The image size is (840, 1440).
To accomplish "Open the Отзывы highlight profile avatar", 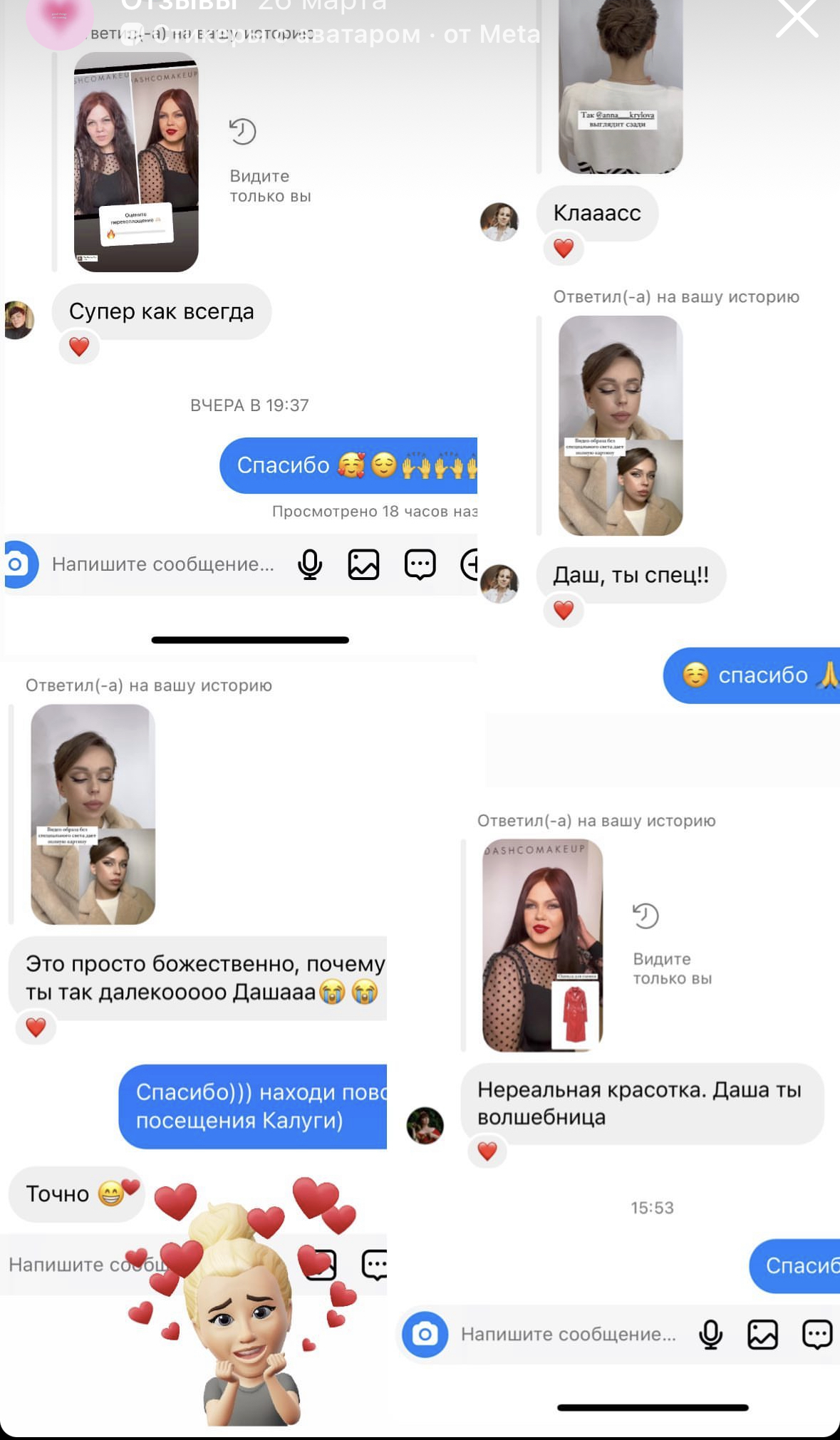I will pyautogui.click(x=60, y=20).
